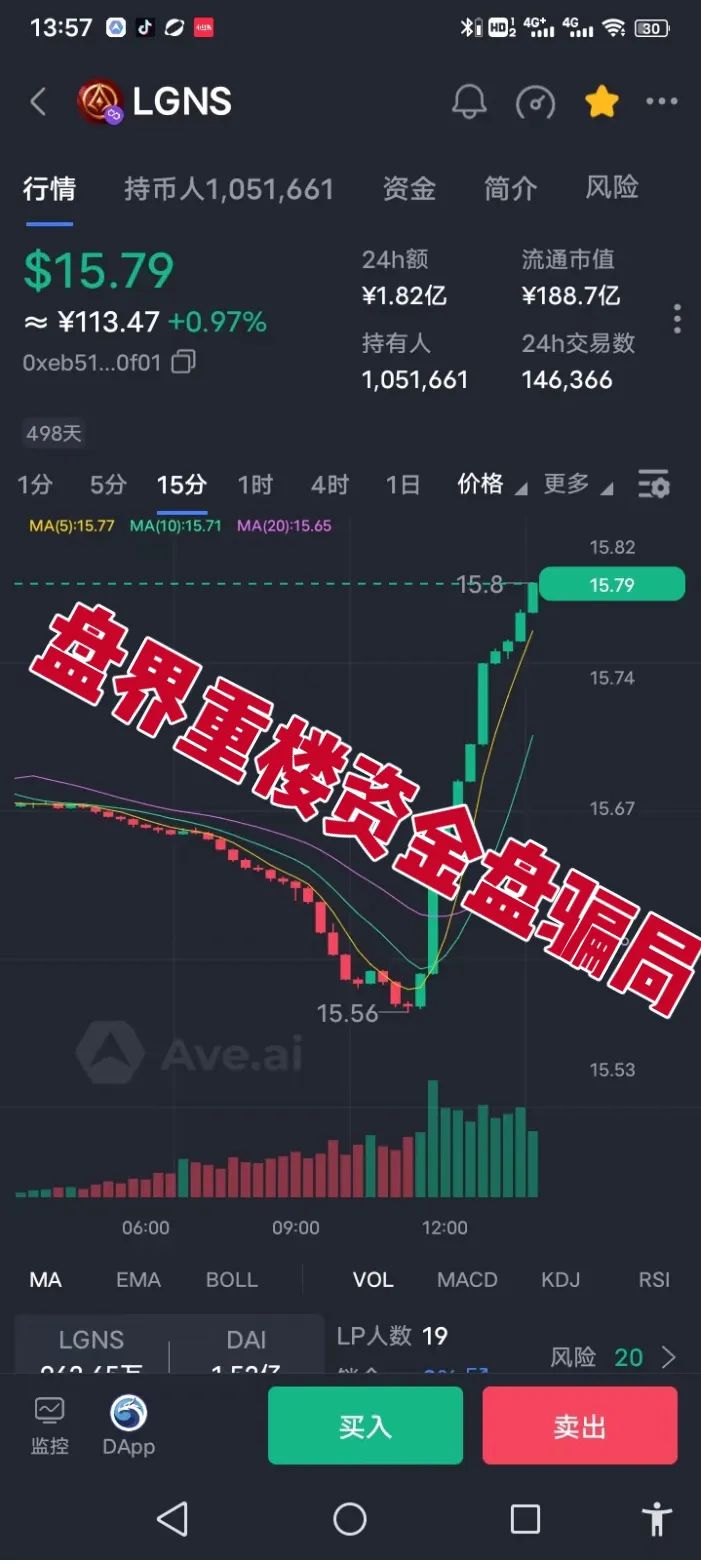Switch to the 持币人 tab
The width and height of the screenshot is (701, 1565).
pyautogui.click(x=229, y=188)
